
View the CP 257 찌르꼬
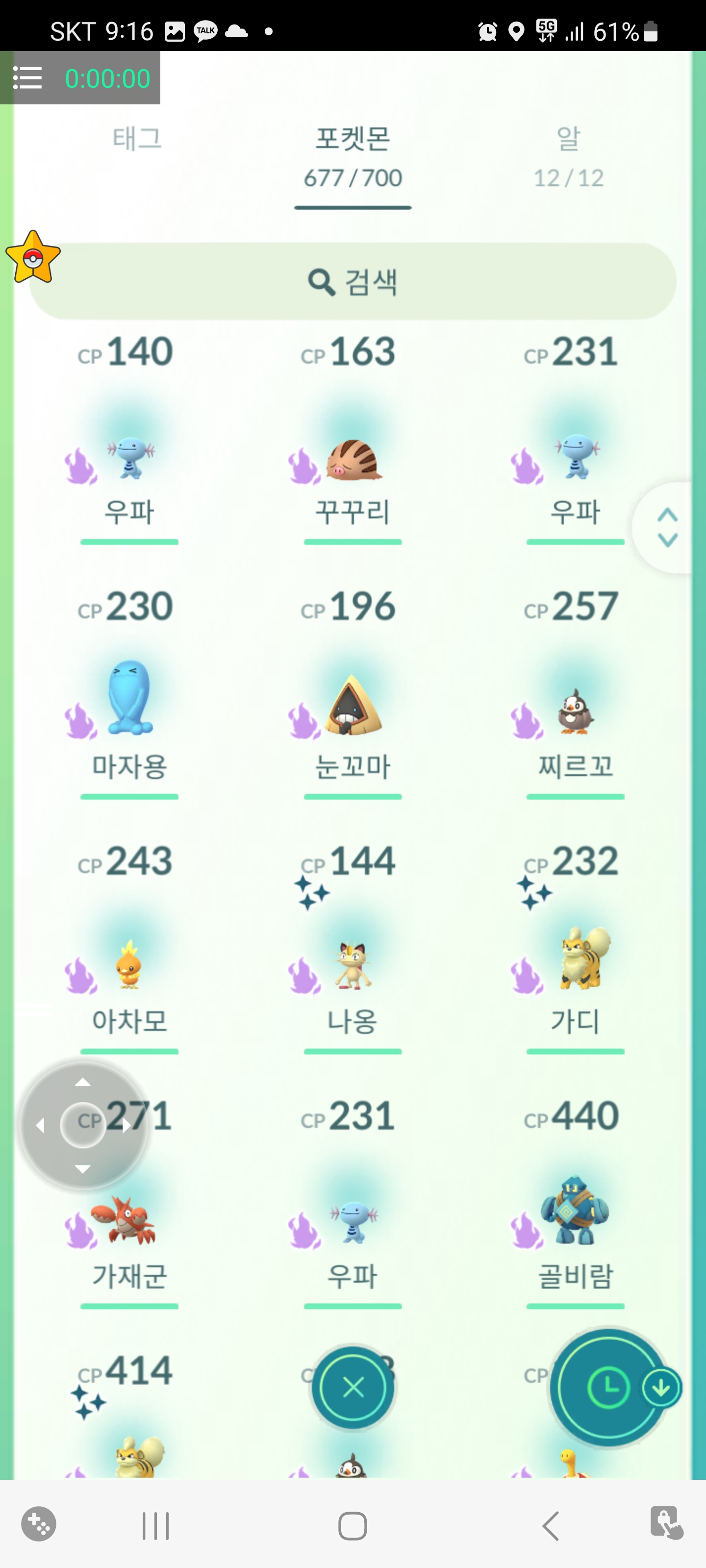pos(575,712)
